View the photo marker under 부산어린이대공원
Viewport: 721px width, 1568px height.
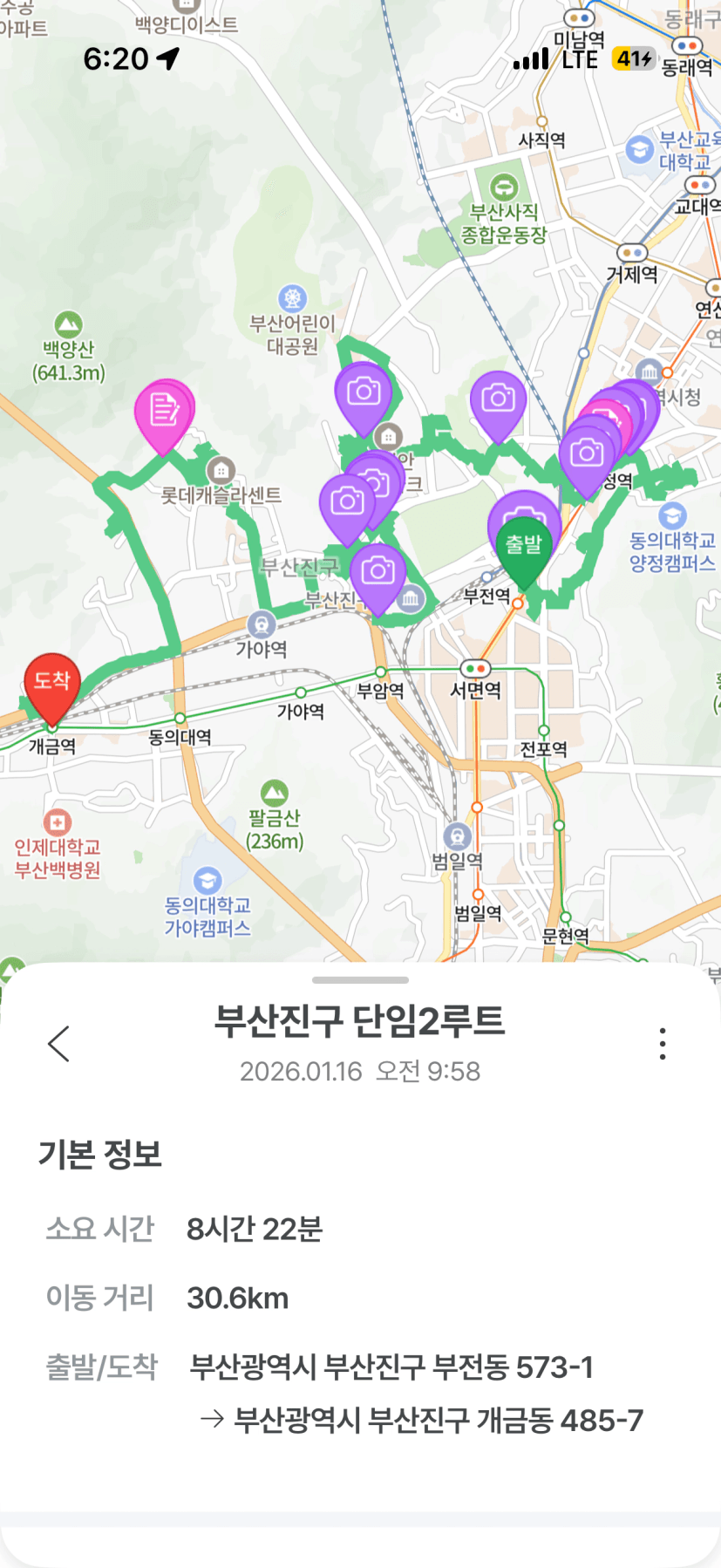coord(364,394)
